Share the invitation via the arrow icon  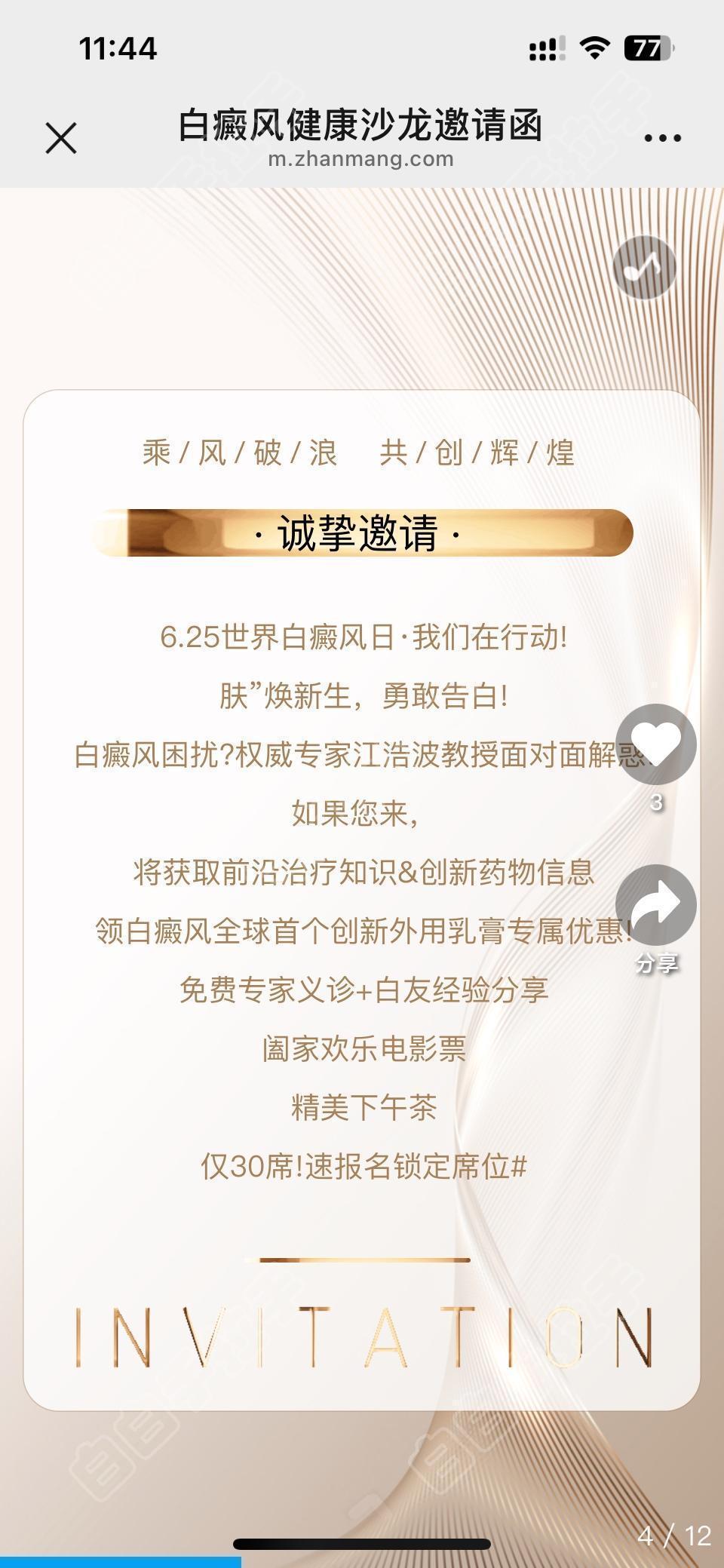655,904
